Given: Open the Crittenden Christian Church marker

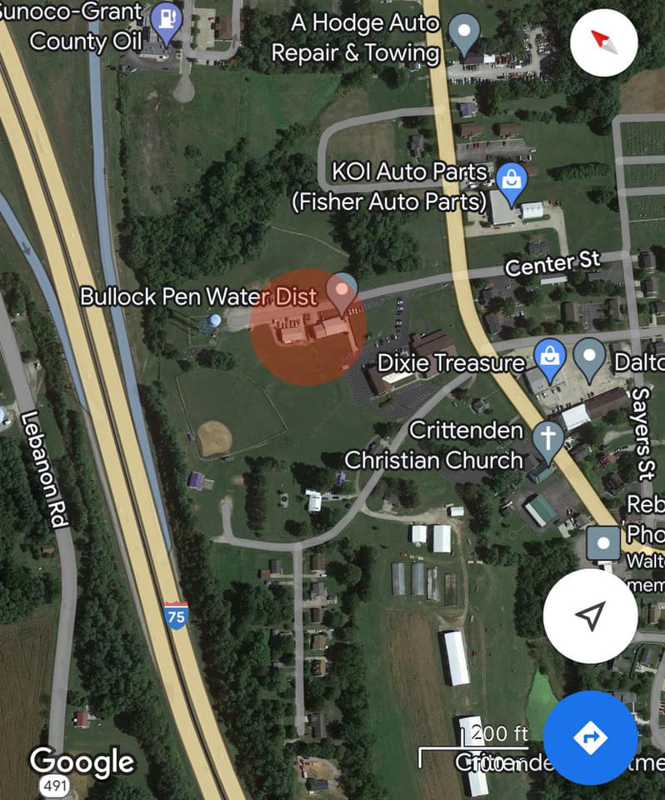Looking at the screenshot, I should tap(547, 438).
